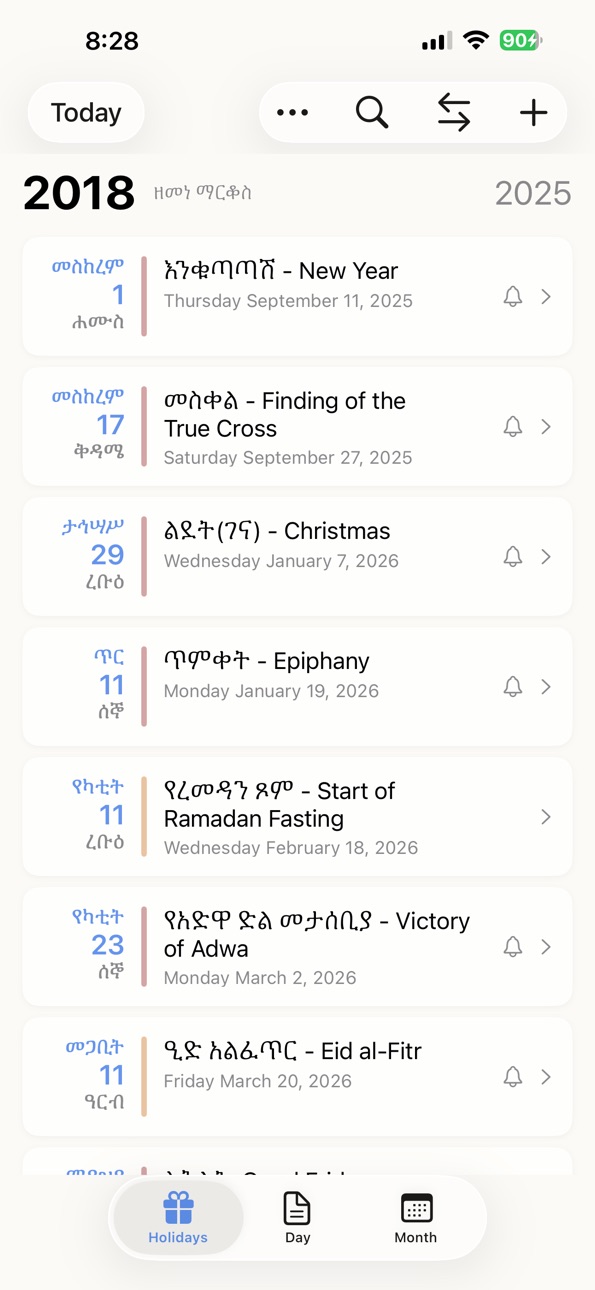View Victory of Adwa holiday details
Screen dimensions: 595x1290
(x=297, y=946)
